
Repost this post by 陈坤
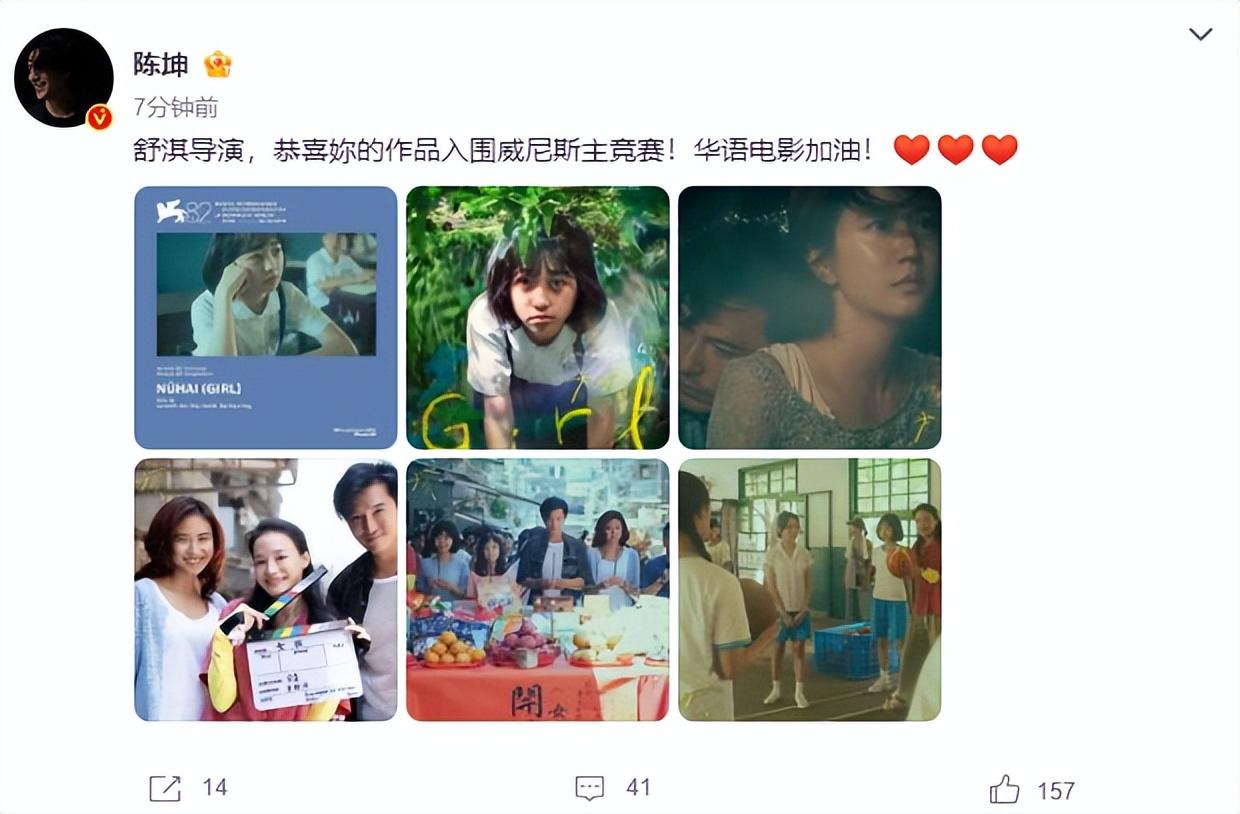coord(166,788)
